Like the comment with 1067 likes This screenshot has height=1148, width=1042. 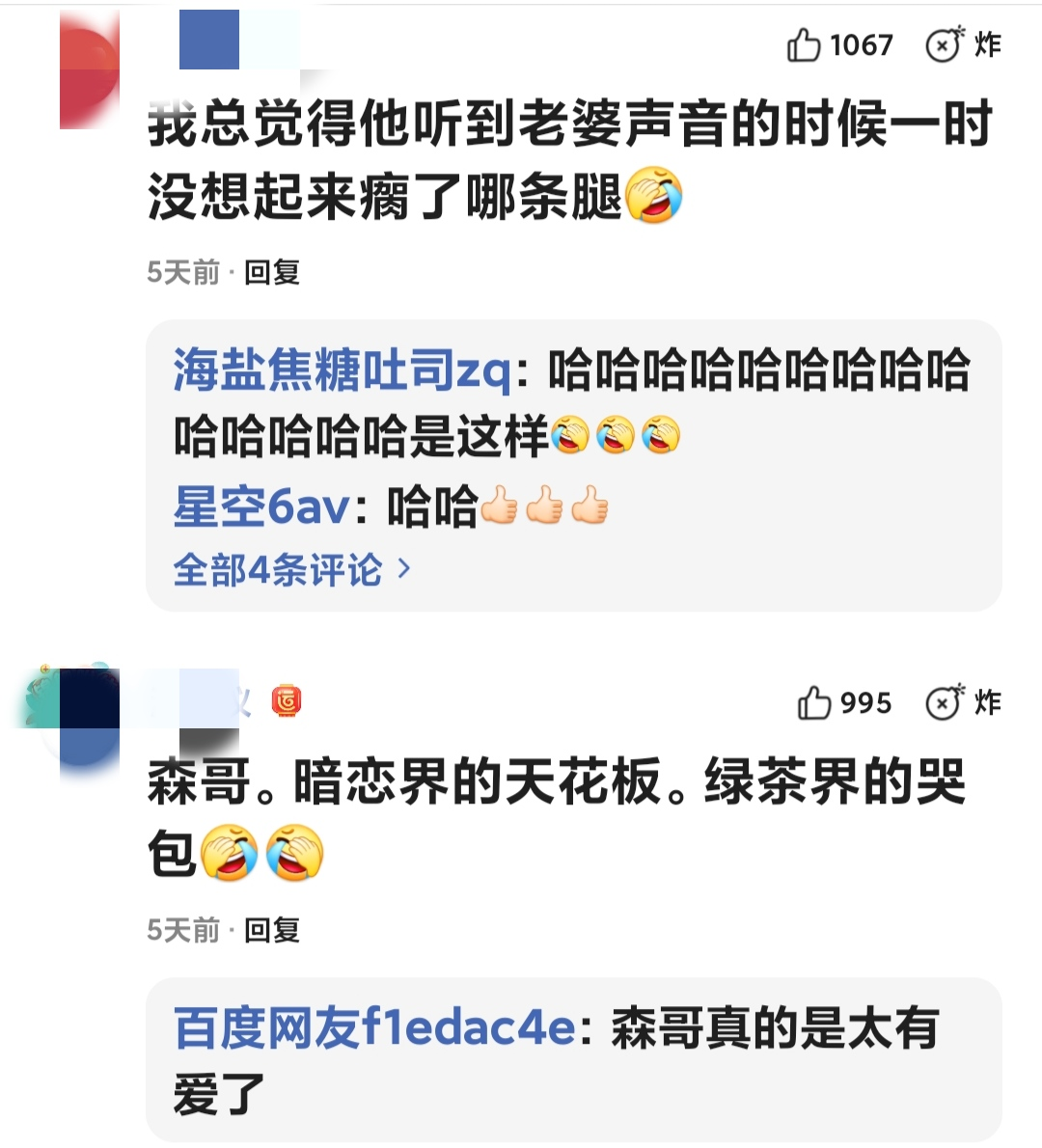[x=805, y=45]
